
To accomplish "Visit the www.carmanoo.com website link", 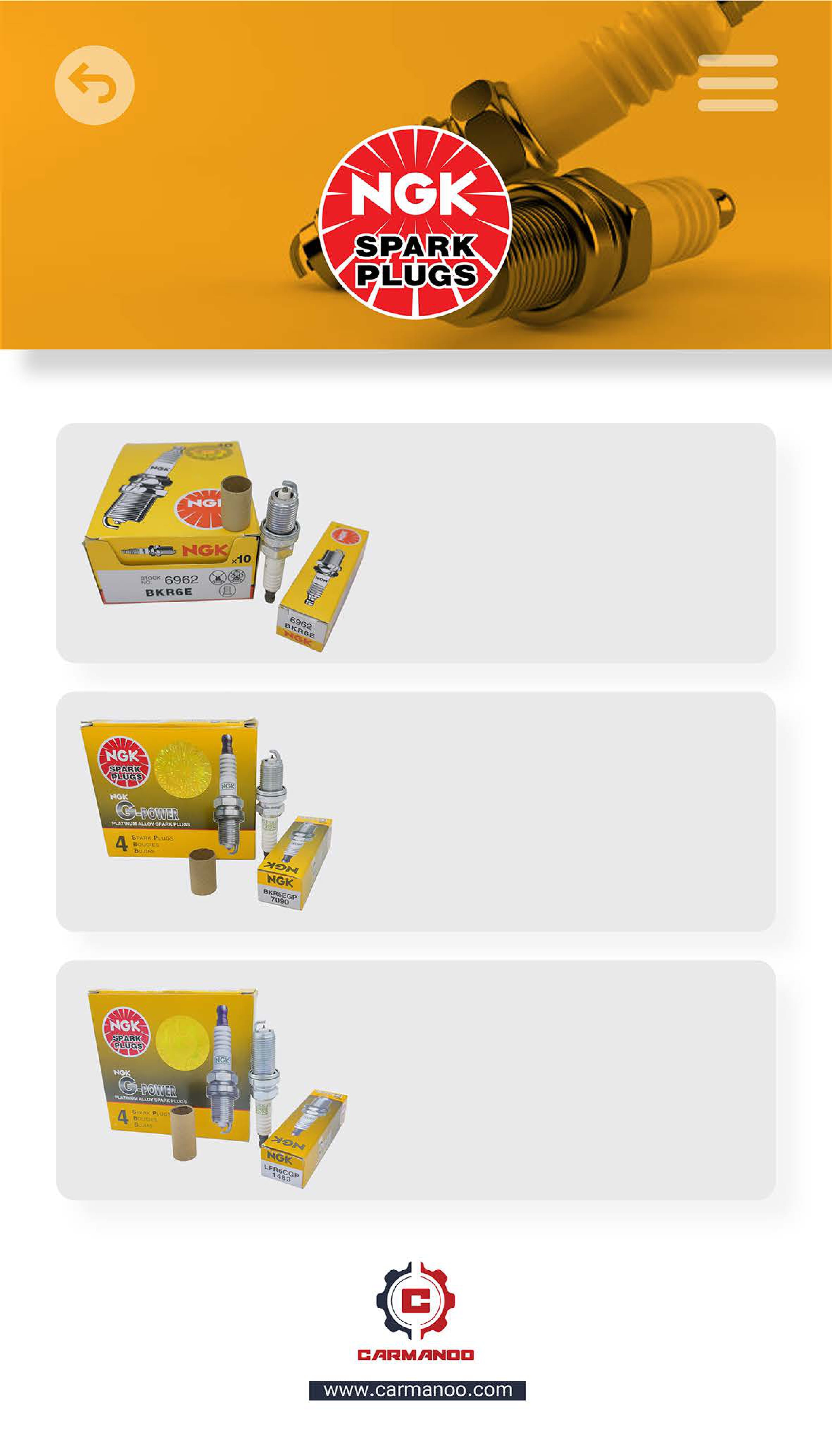I will pos(417,1390).
